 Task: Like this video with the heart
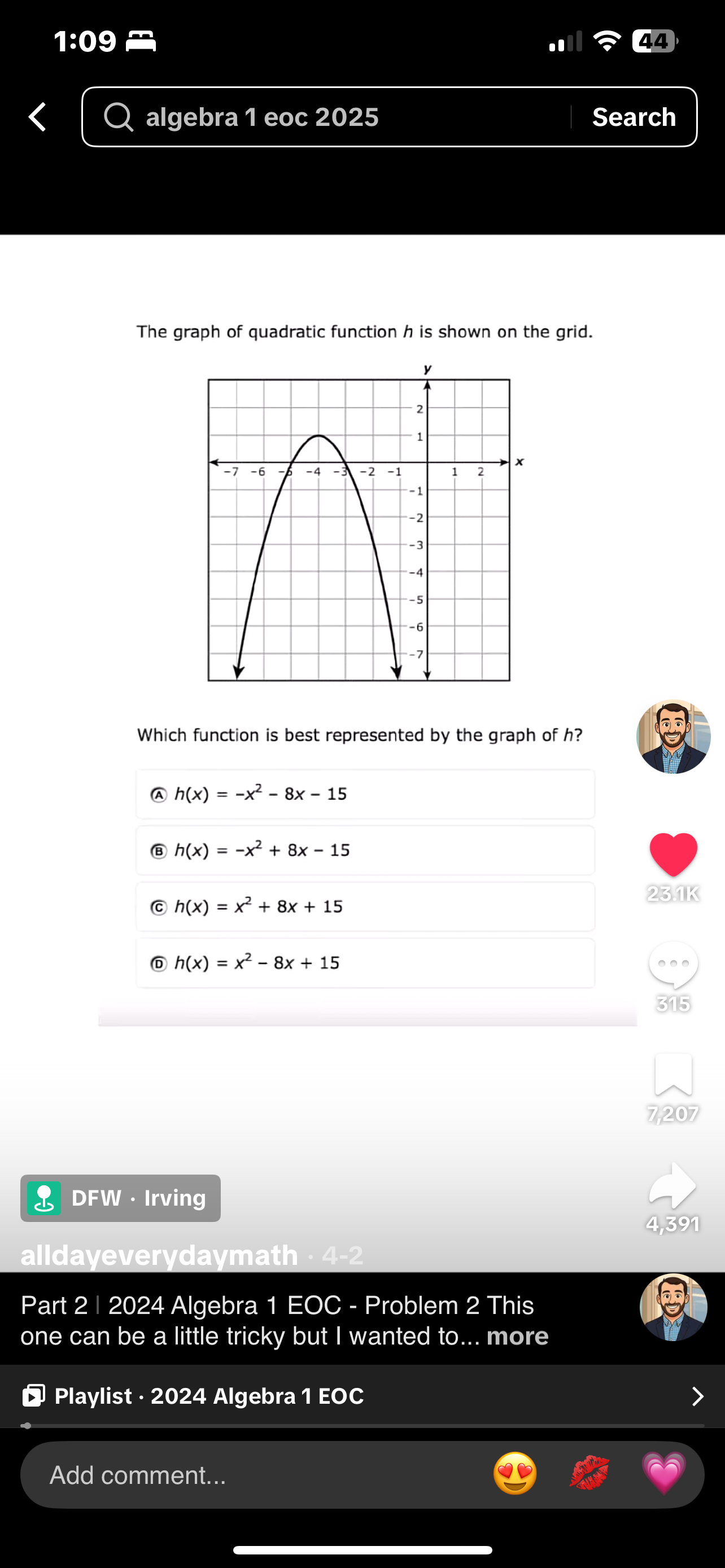coord(672,853)
